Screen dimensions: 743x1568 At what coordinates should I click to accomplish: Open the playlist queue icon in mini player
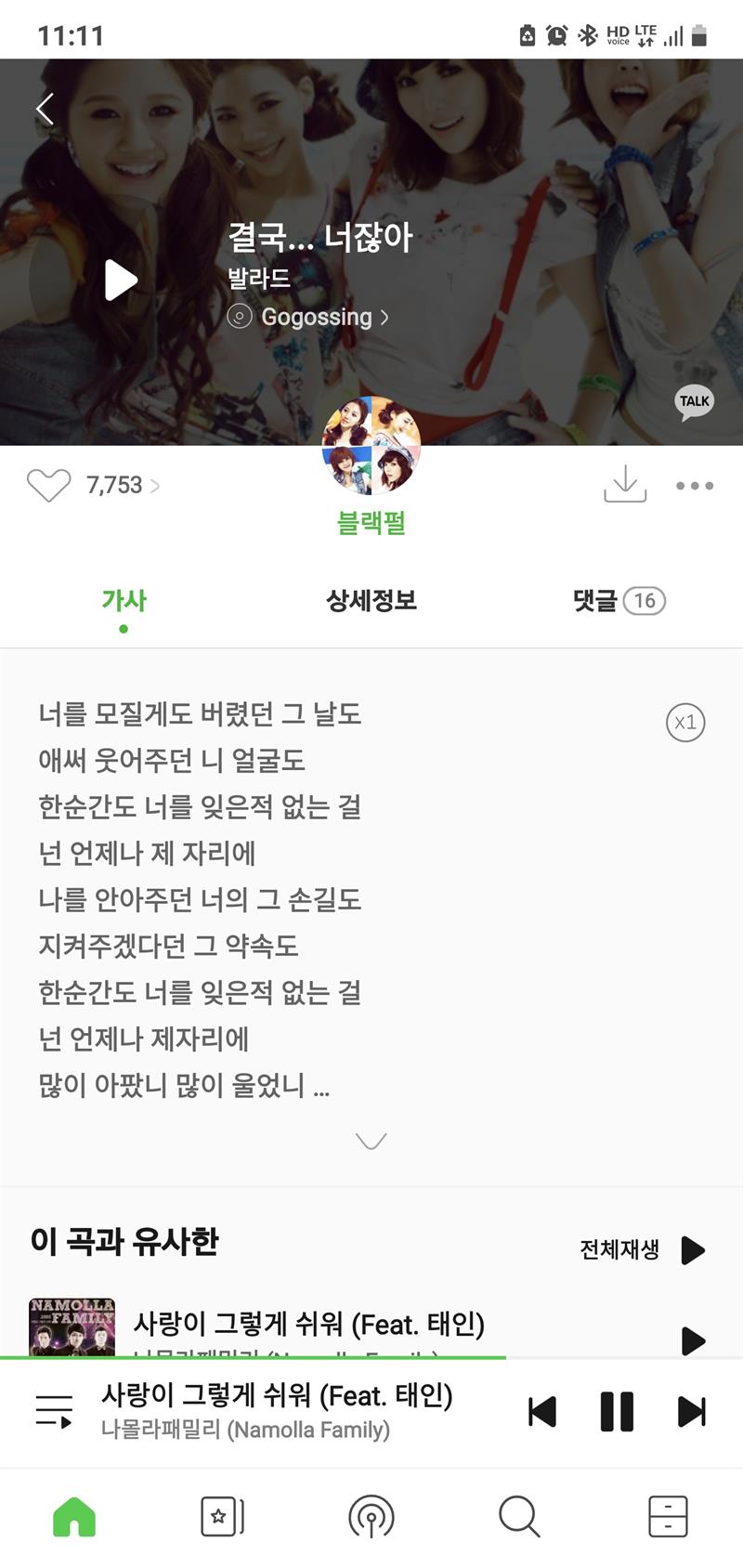54,1410
